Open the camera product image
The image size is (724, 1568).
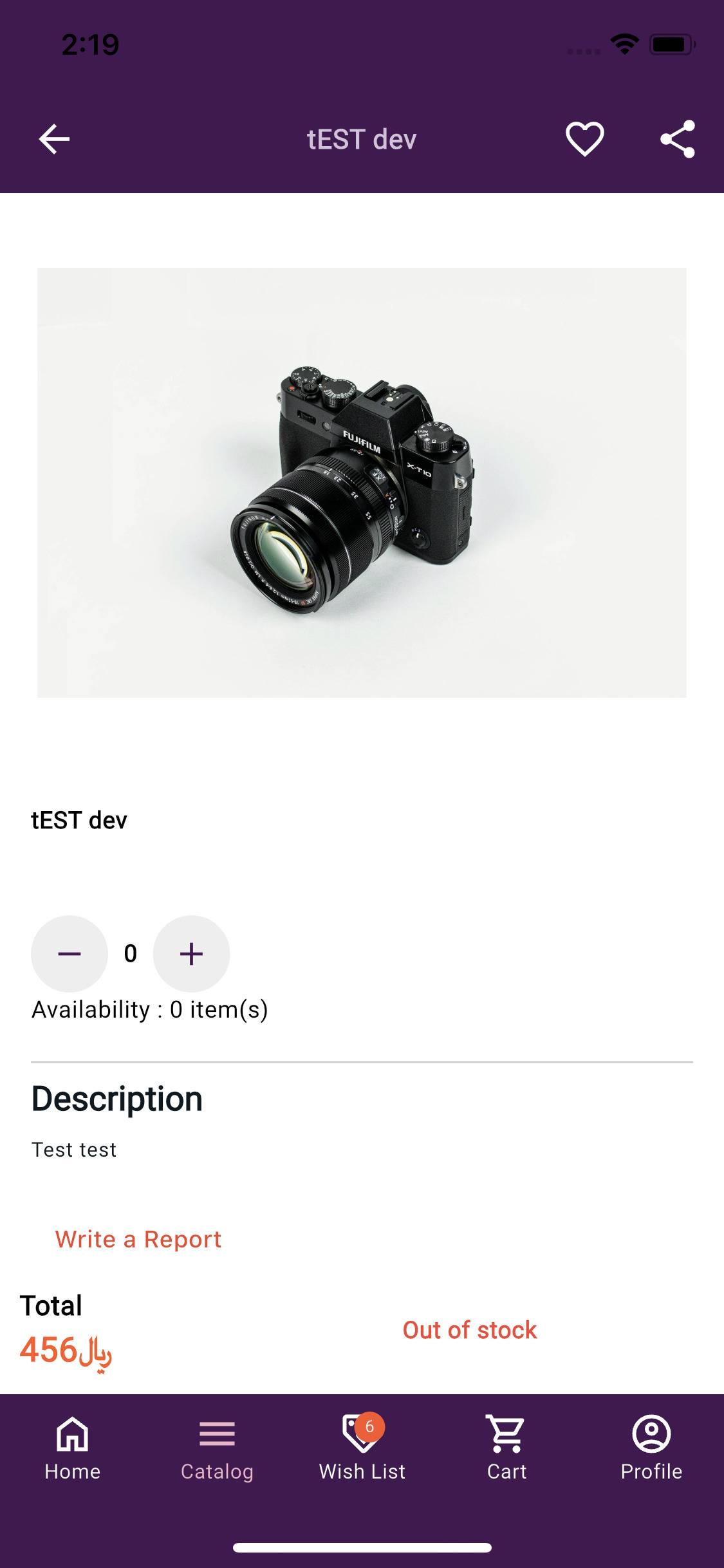pyautogui.click(x=362, y=483)
